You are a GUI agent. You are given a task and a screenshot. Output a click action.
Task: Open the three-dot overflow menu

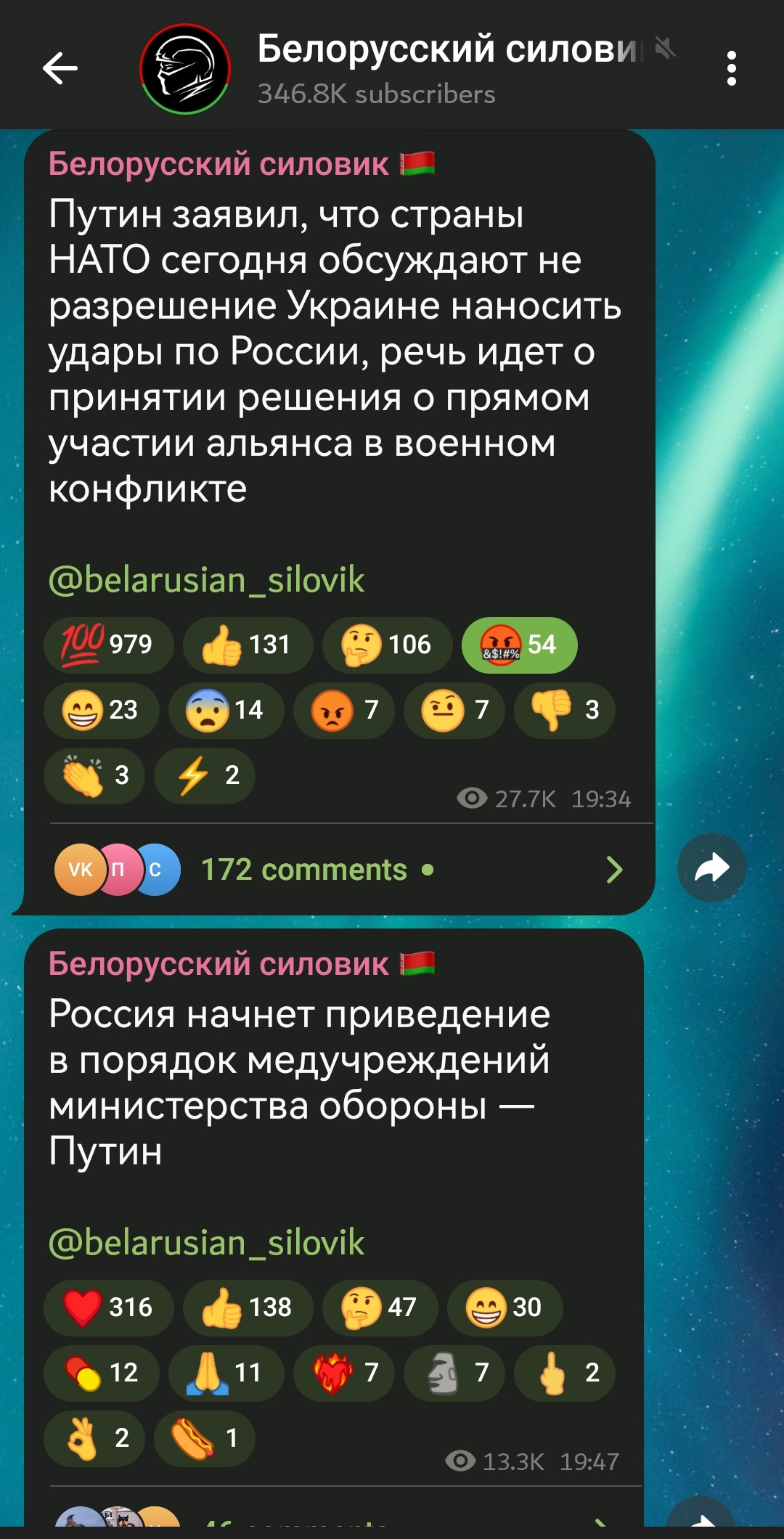click(x=731, y=69)
